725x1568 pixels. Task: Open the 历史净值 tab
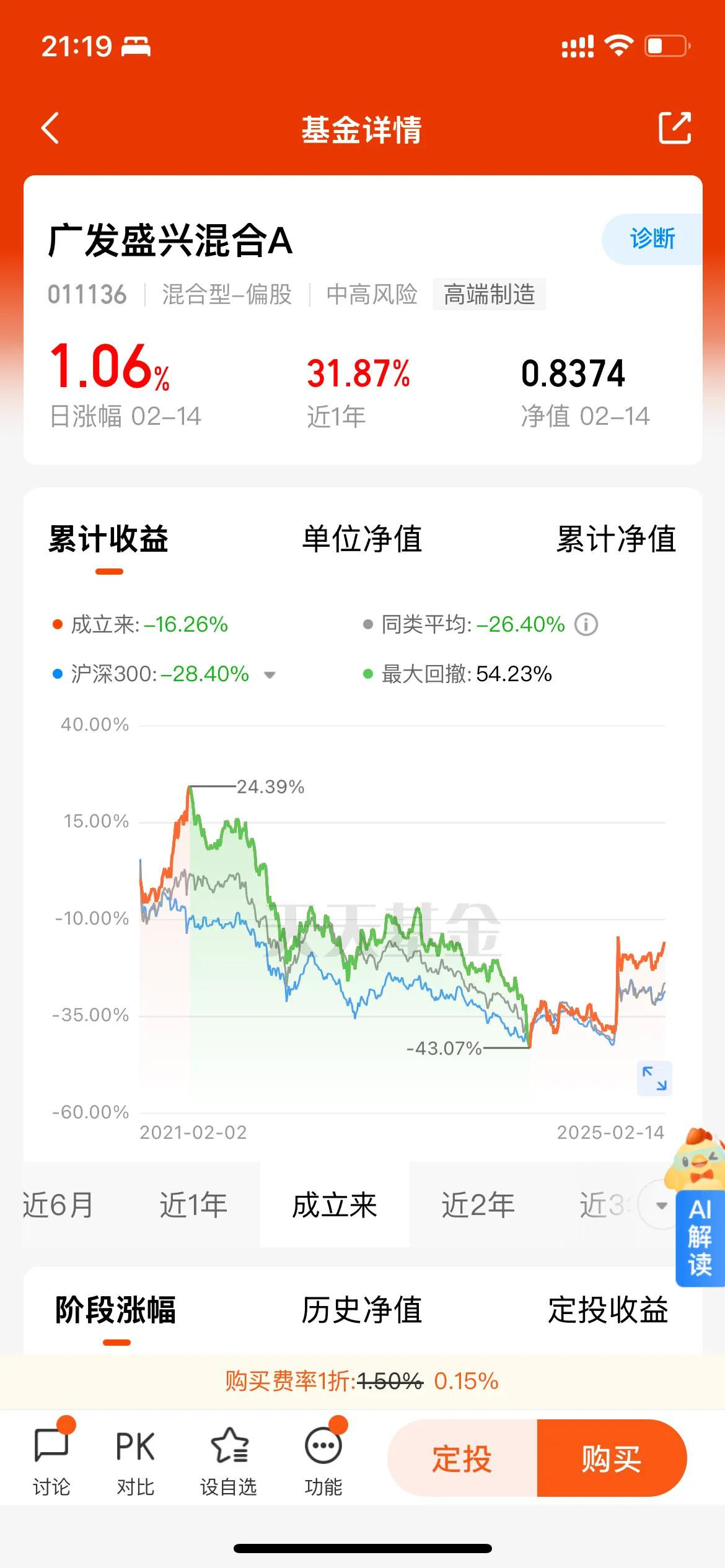pyautogui.click(x=362, y=1310)
